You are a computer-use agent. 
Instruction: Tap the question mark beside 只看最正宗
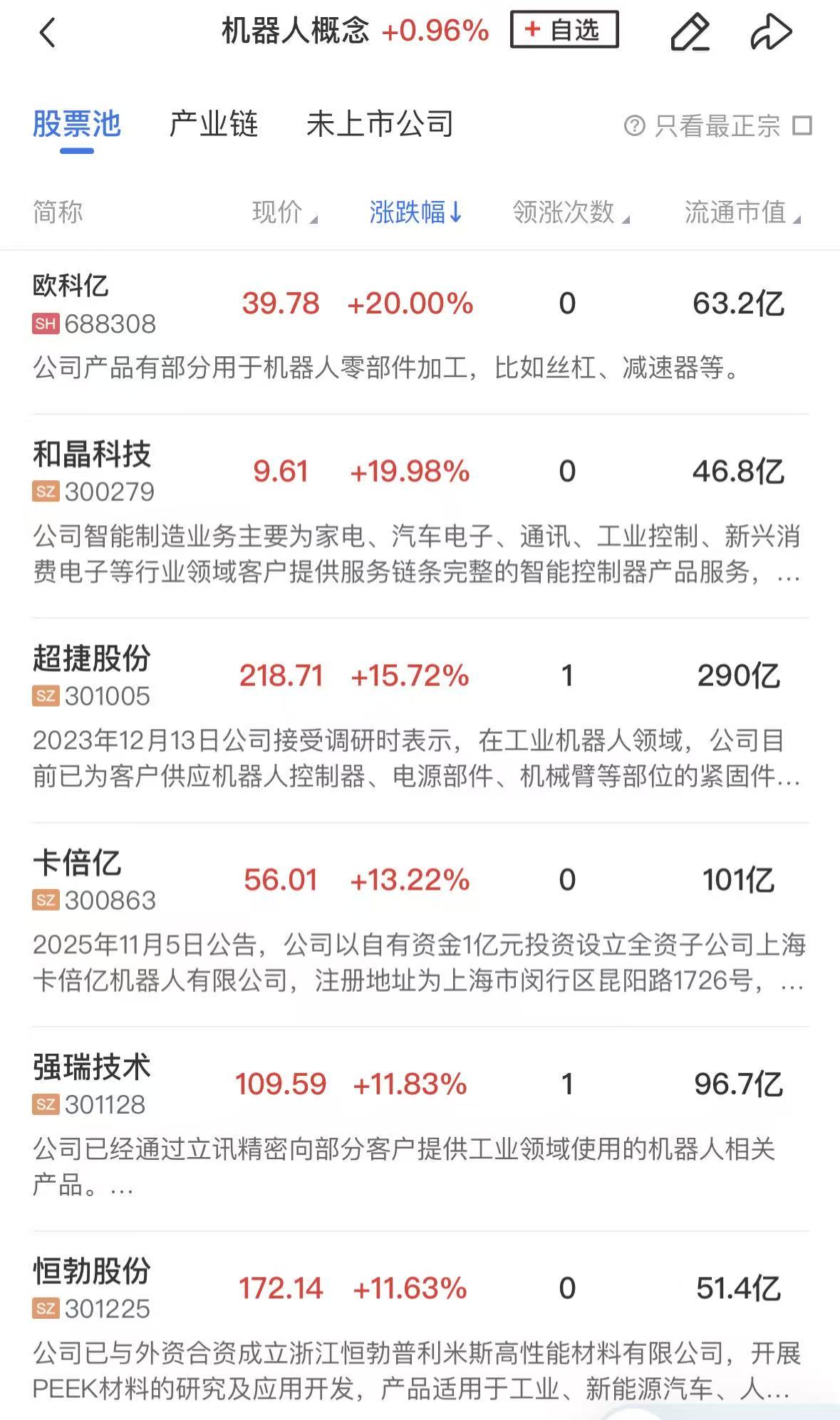click(634, 126)
